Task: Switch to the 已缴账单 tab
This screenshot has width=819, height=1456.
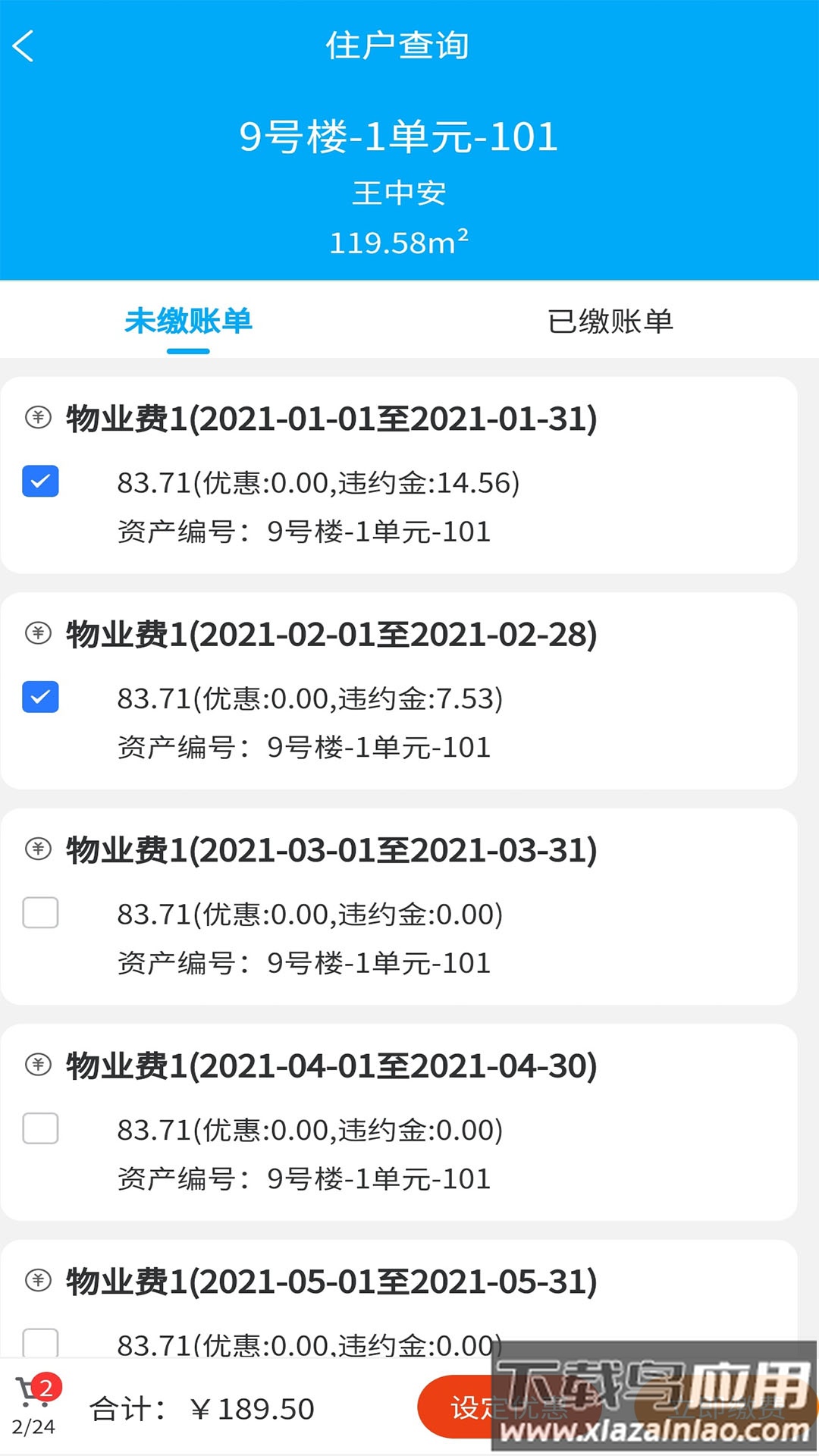Action: coord(612,322)
